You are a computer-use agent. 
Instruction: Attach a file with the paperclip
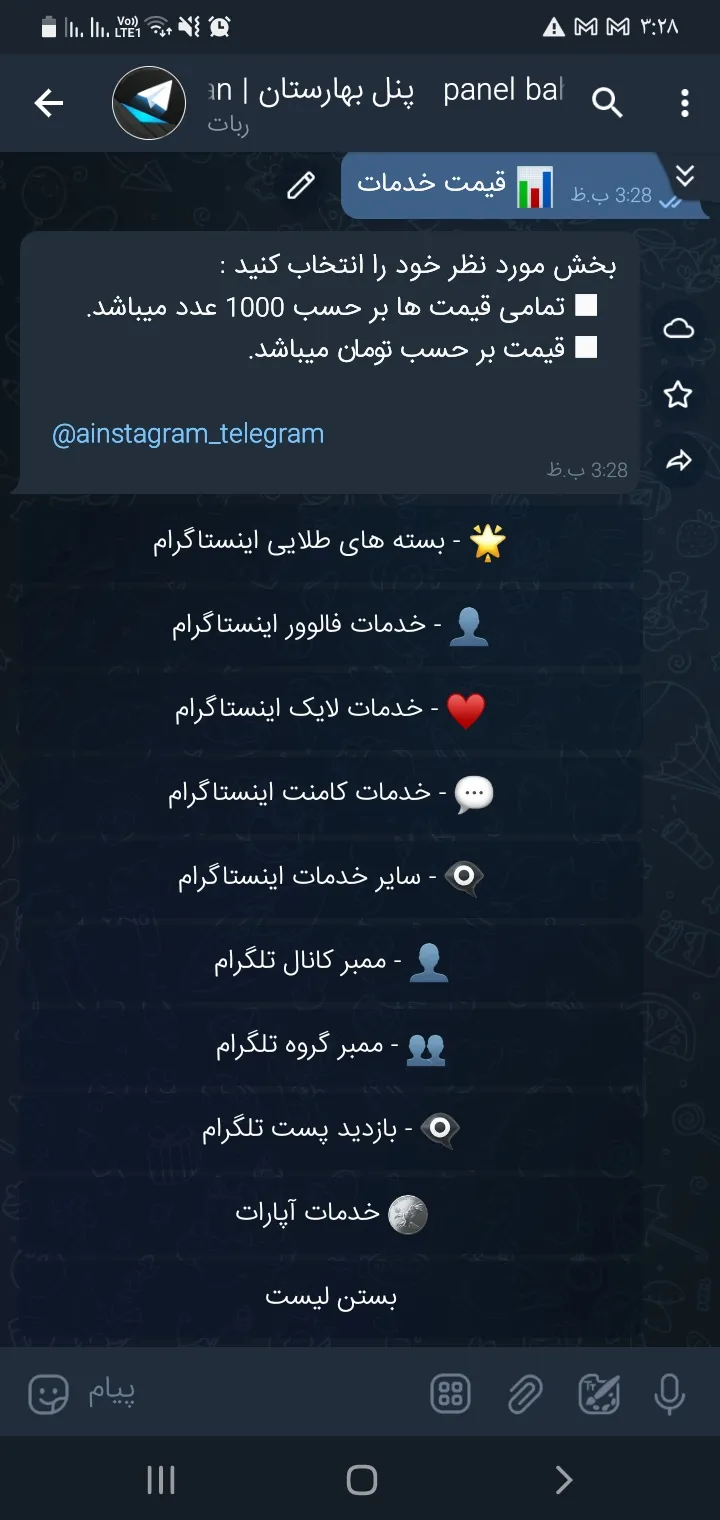pyautogui.click(x=524, y=1394)
